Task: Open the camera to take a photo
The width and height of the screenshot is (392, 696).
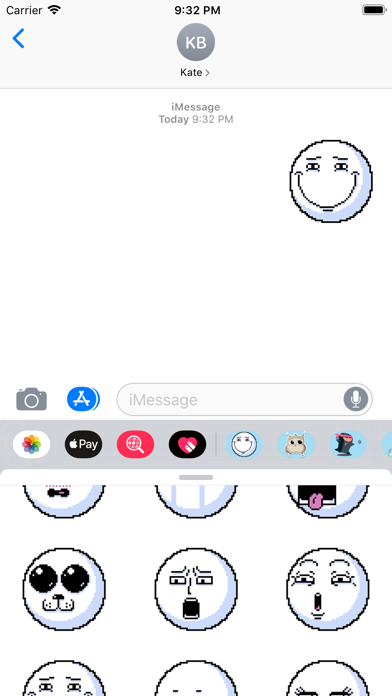Action: (x=32, y=399)
